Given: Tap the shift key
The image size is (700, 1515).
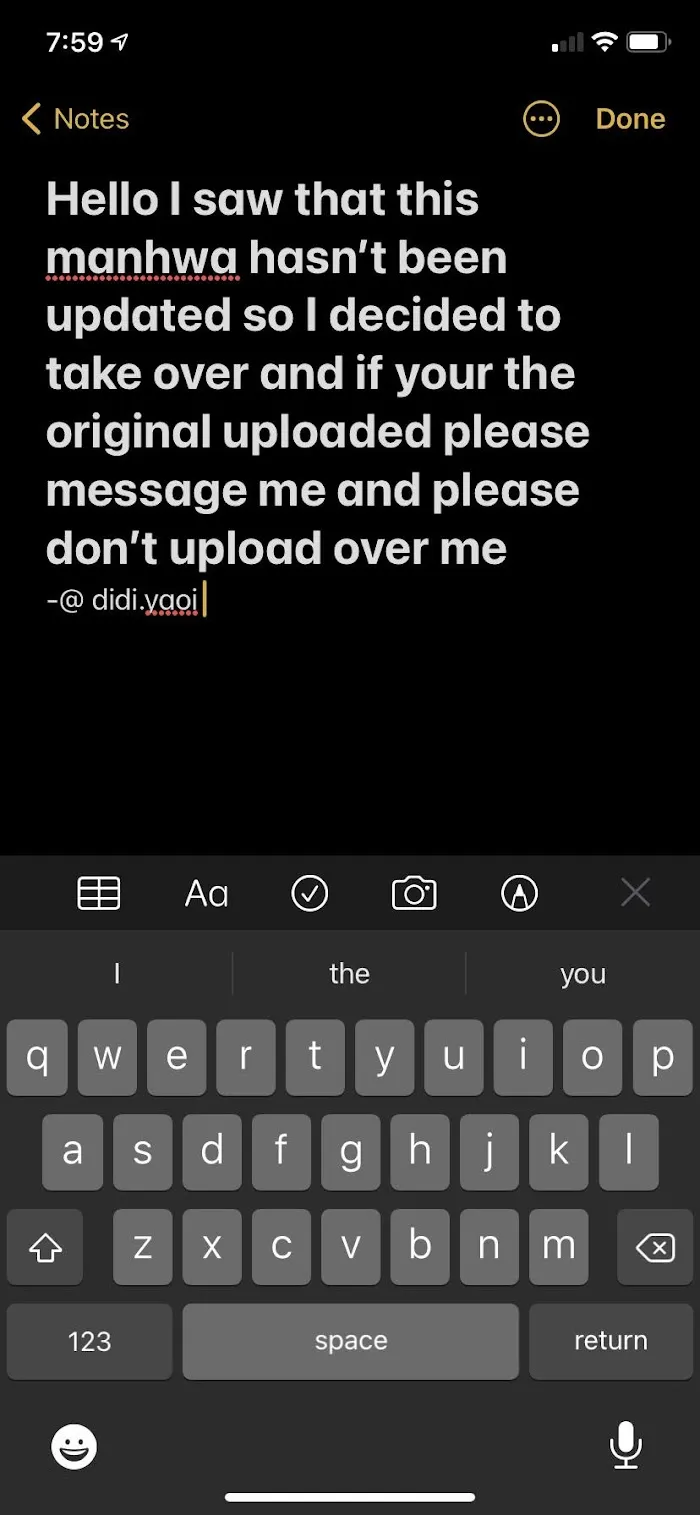Looking at the screenshot, I should tap(45, 1247).
